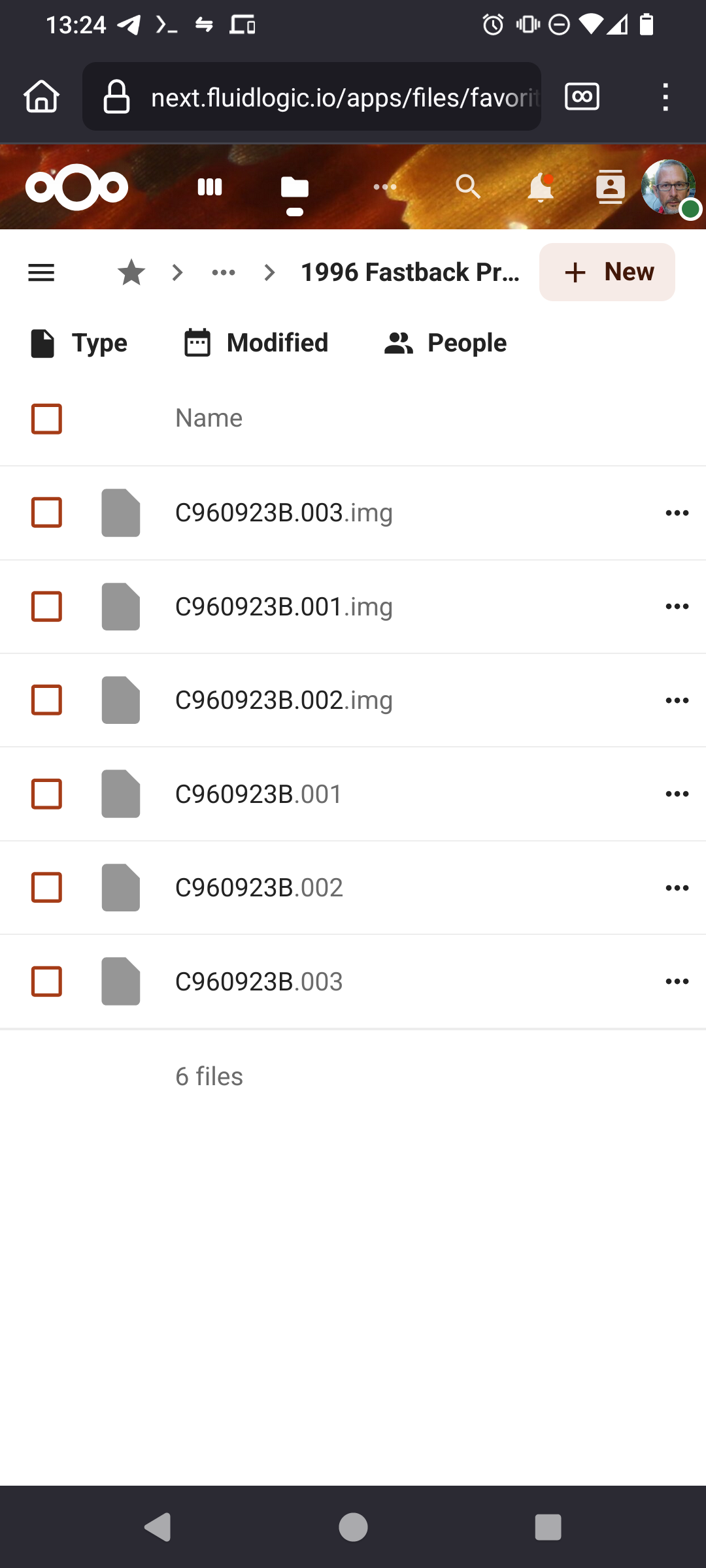The image size is (706, 1568).
Task: Open the notifications bell
Action: [541, 188]
